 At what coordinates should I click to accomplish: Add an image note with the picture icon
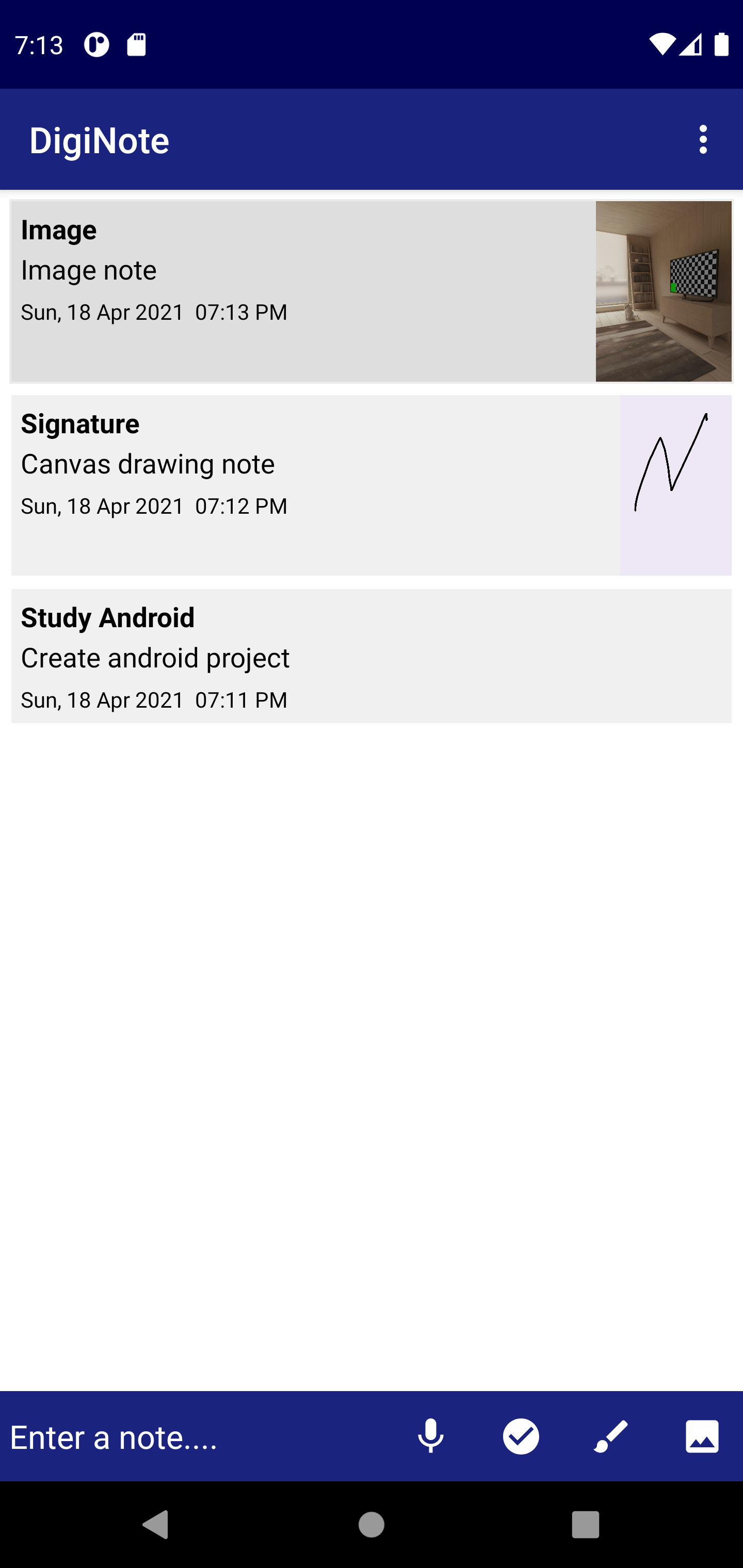tap(702, 1436)
